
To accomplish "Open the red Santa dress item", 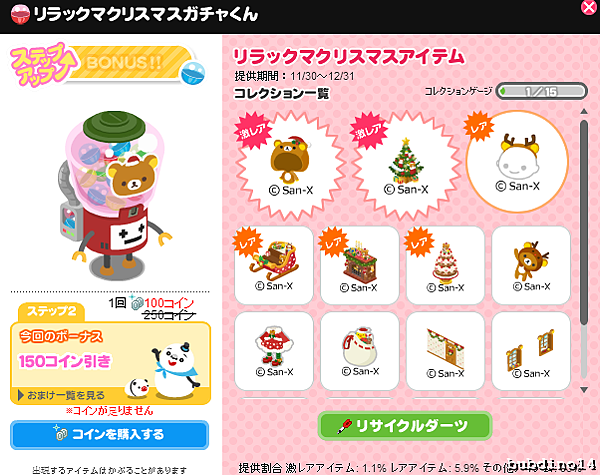I will tap(272, 349).
